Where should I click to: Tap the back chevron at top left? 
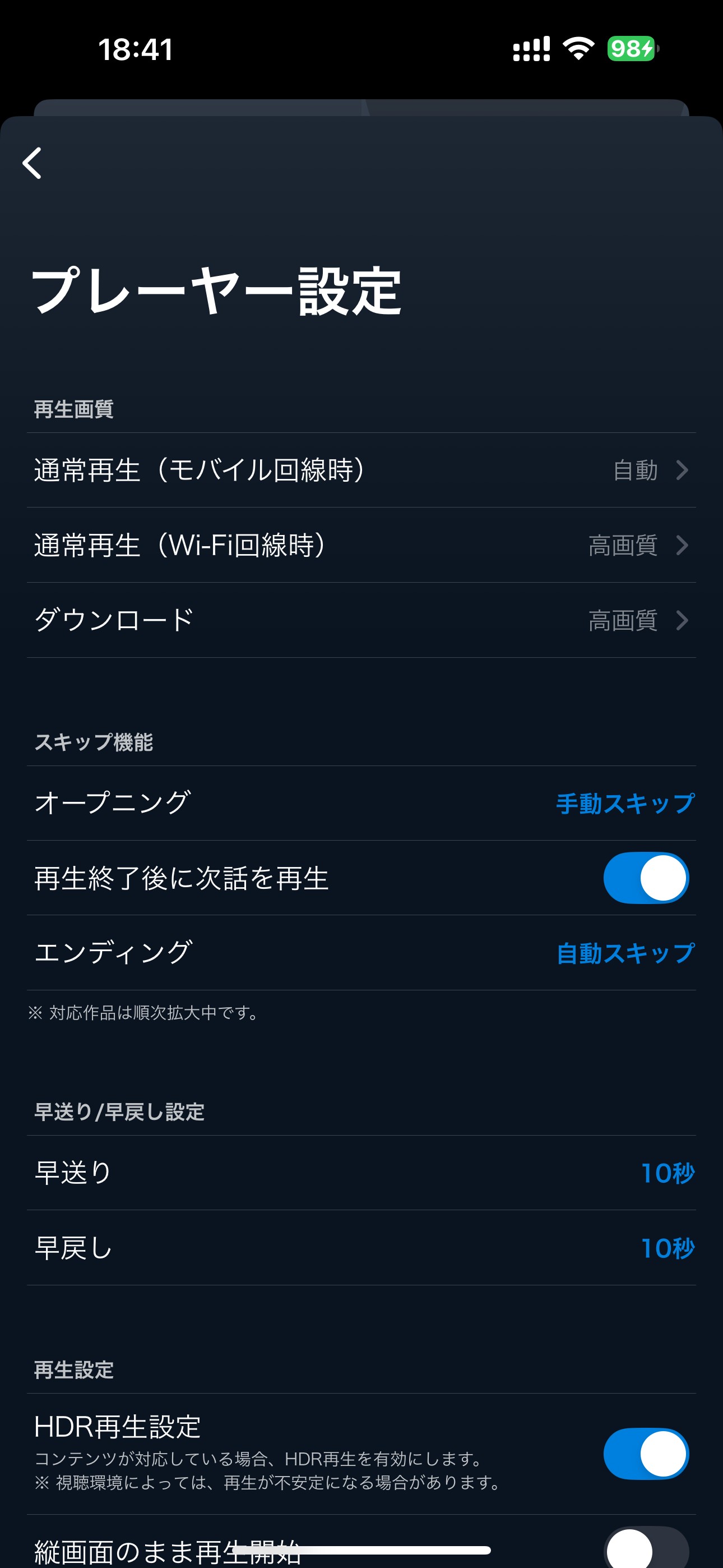35,163
